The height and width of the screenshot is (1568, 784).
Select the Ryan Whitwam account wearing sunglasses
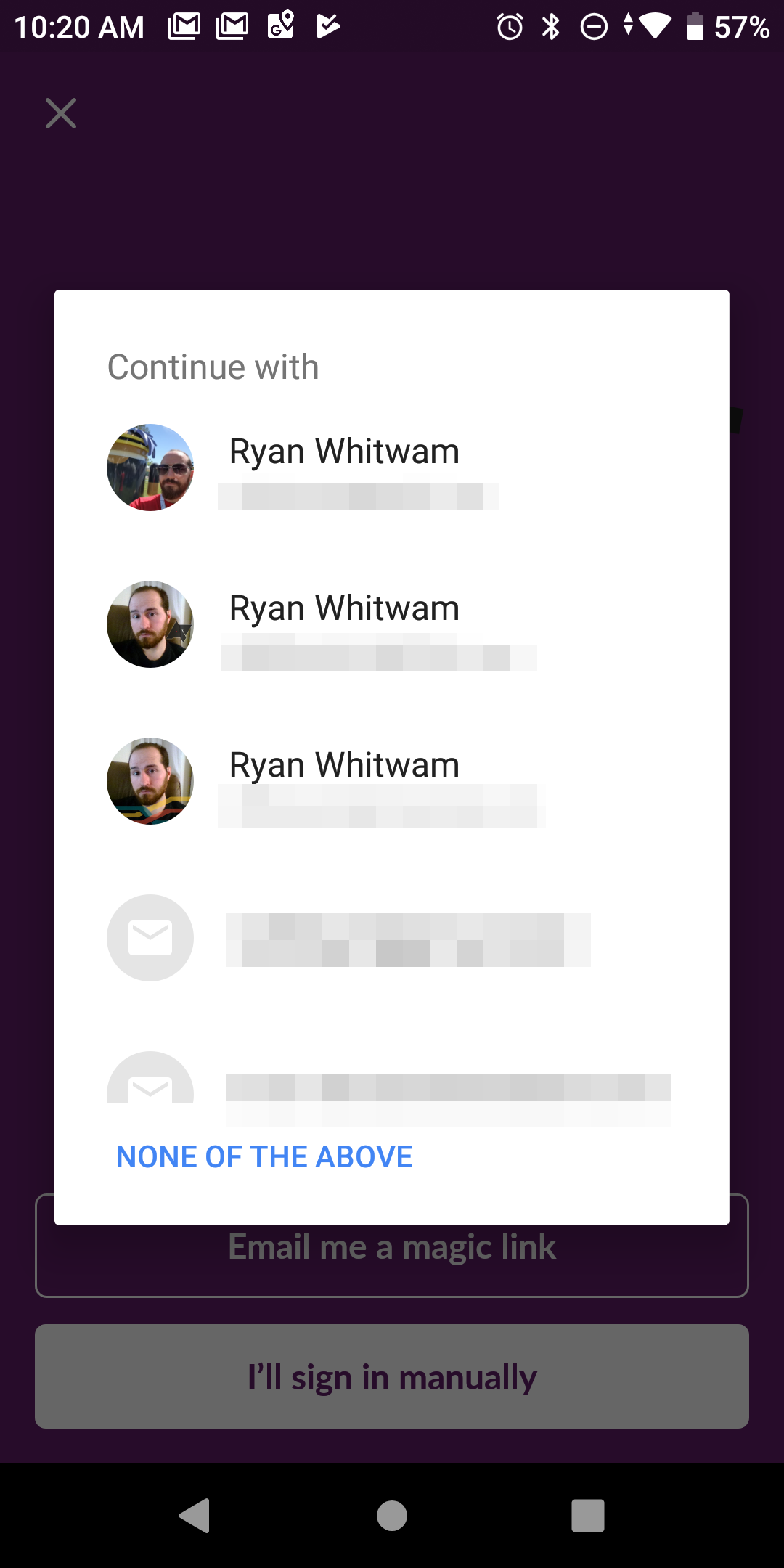tap(344, 468)
